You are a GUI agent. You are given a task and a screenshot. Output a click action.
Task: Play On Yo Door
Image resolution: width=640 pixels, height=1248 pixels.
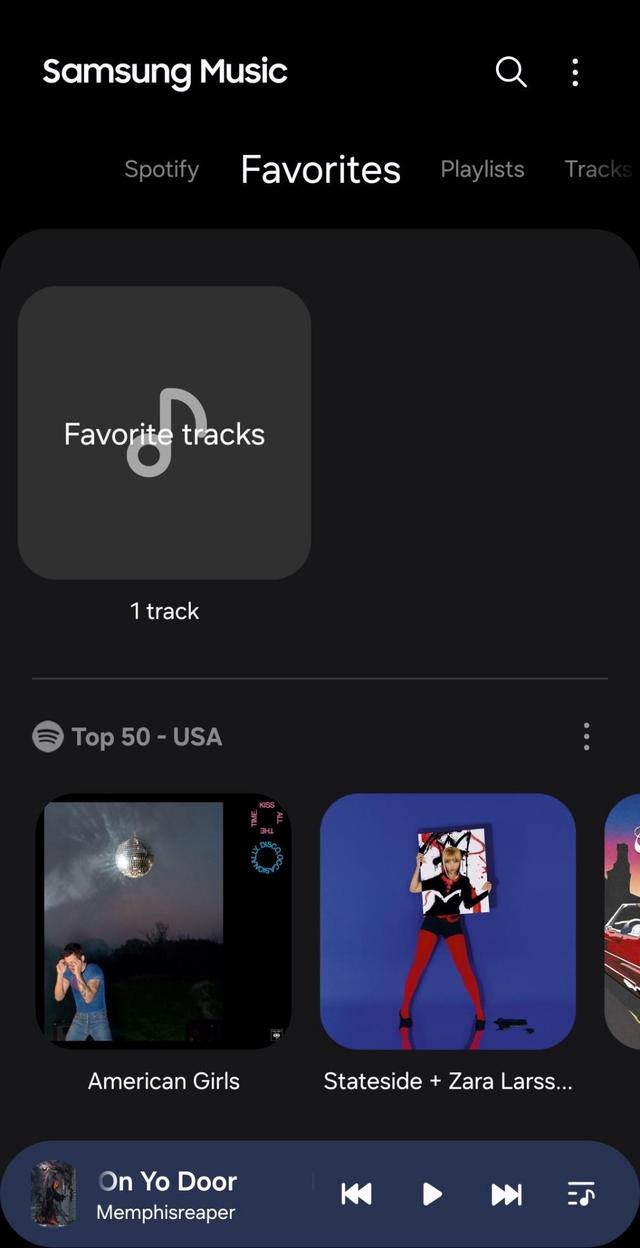tap(432, 1194)
